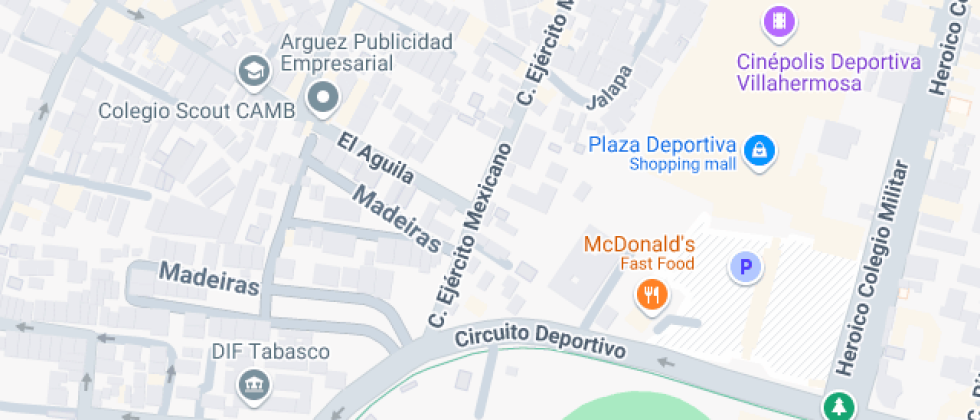Image resolution: width=980 pixels, height=420 pixels.
Task: Open the Cinépolis Deportiva Villahermosa marker
Action: tap(780, 21)
